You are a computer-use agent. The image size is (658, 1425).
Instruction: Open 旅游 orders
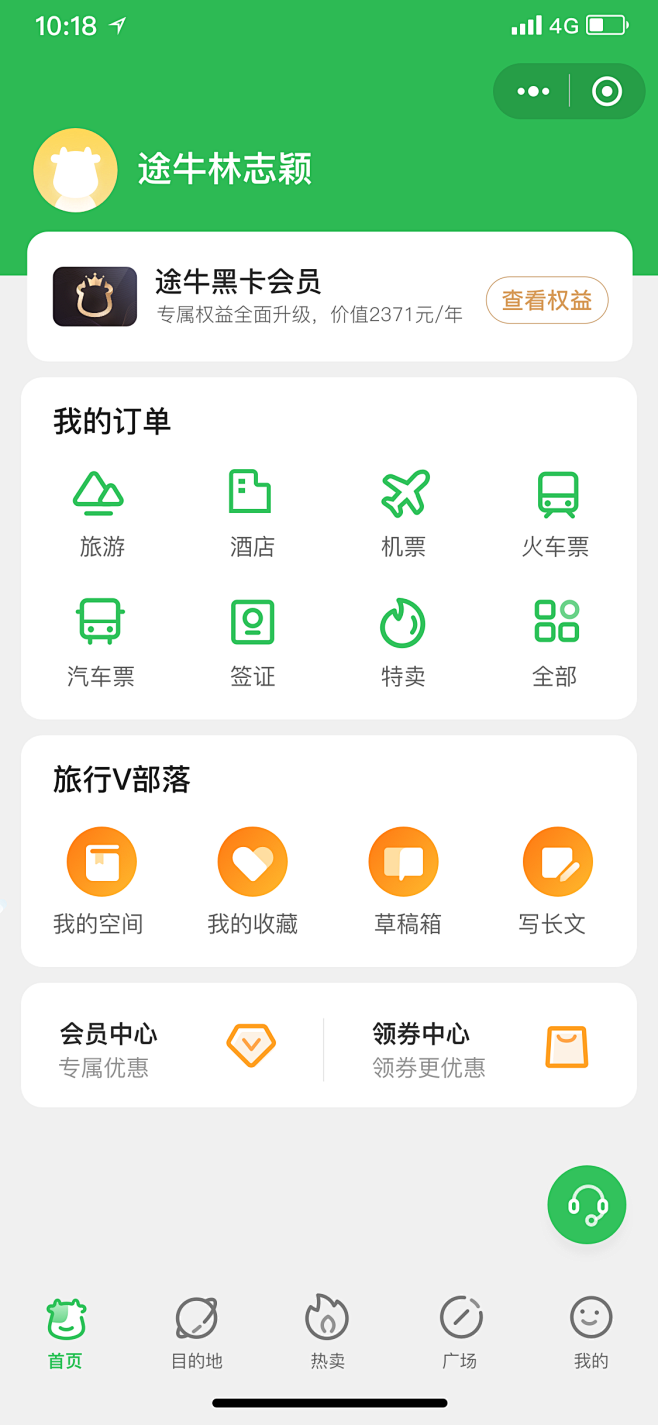(102, 514)
